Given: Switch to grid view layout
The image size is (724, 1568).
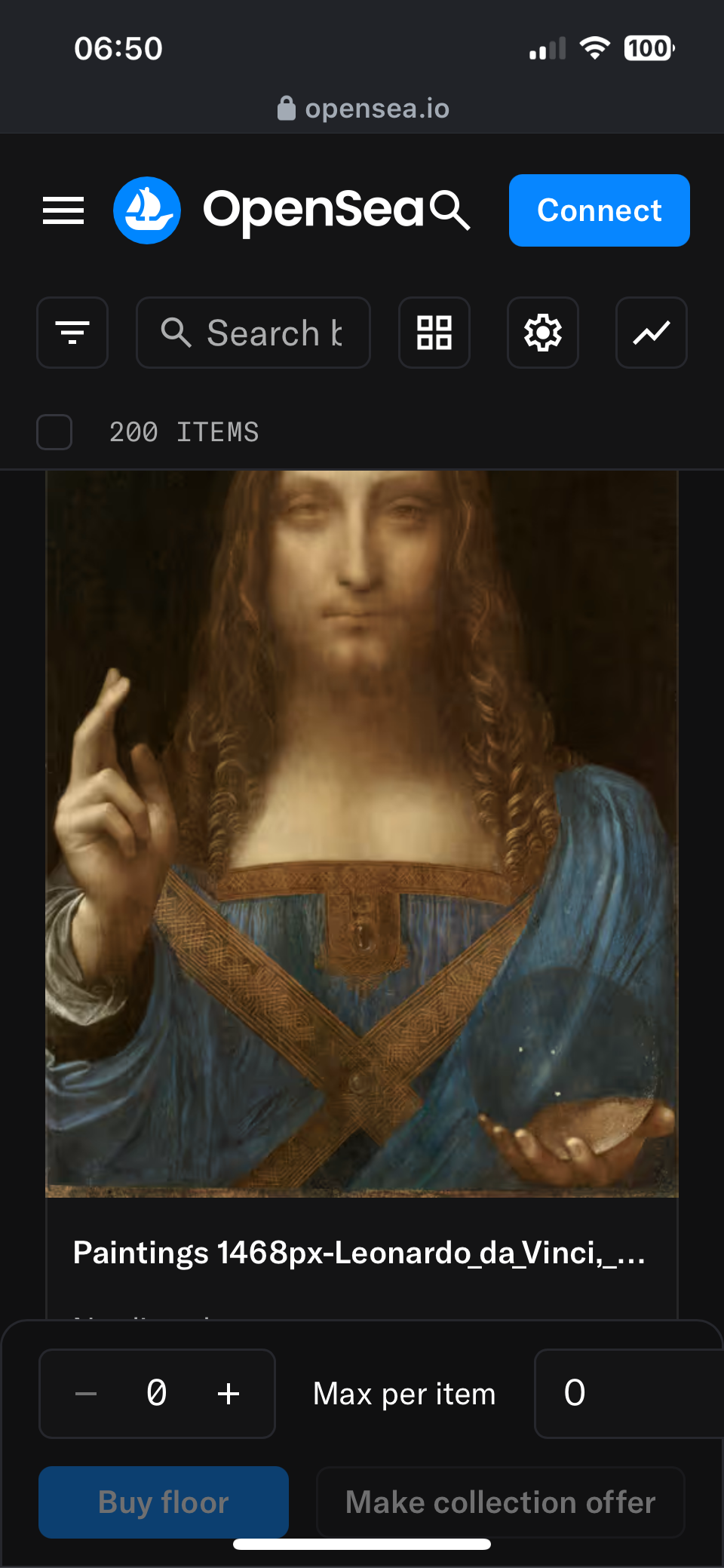Looking at the screenshot, I should click(x=434, y=333).
